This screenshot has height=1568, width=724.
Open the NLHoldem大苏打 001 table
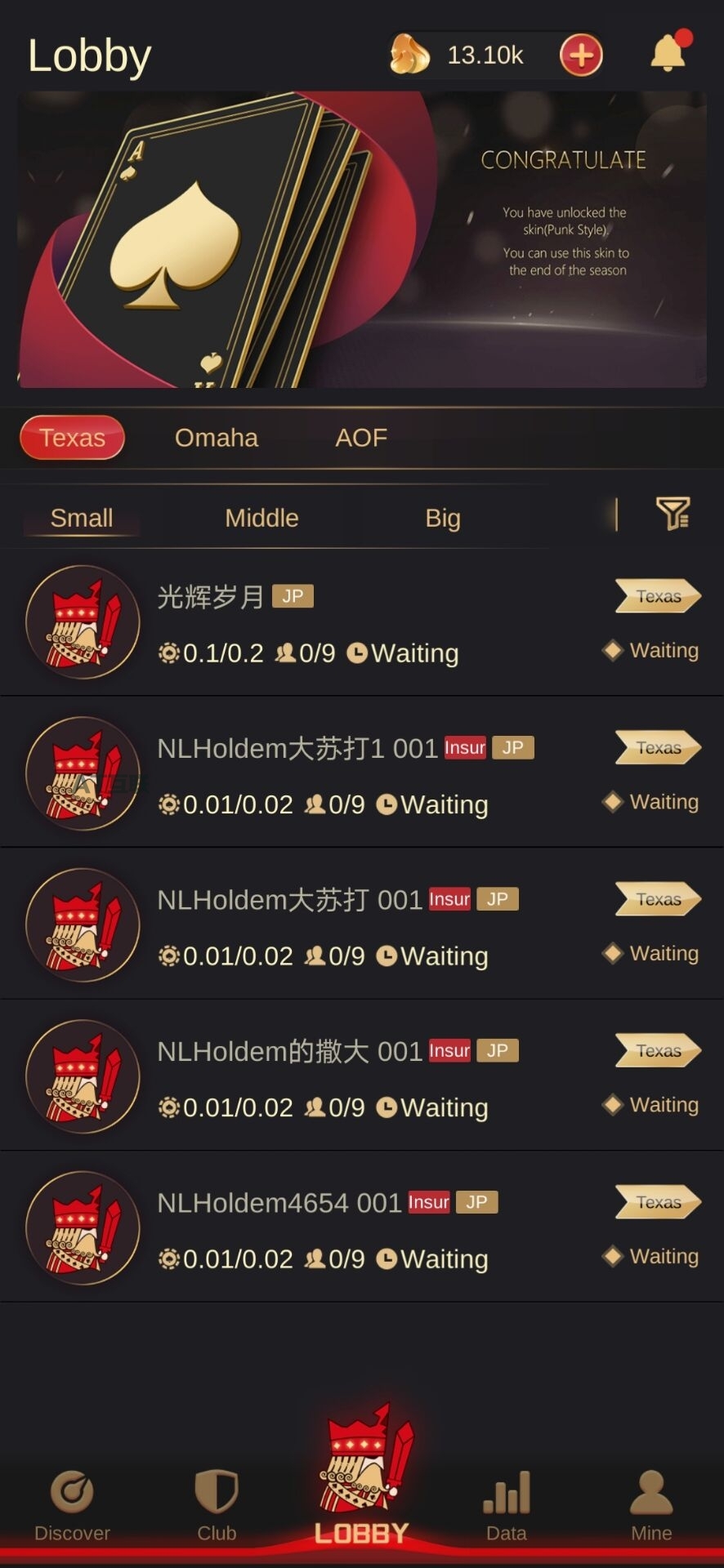coord(362,925)
